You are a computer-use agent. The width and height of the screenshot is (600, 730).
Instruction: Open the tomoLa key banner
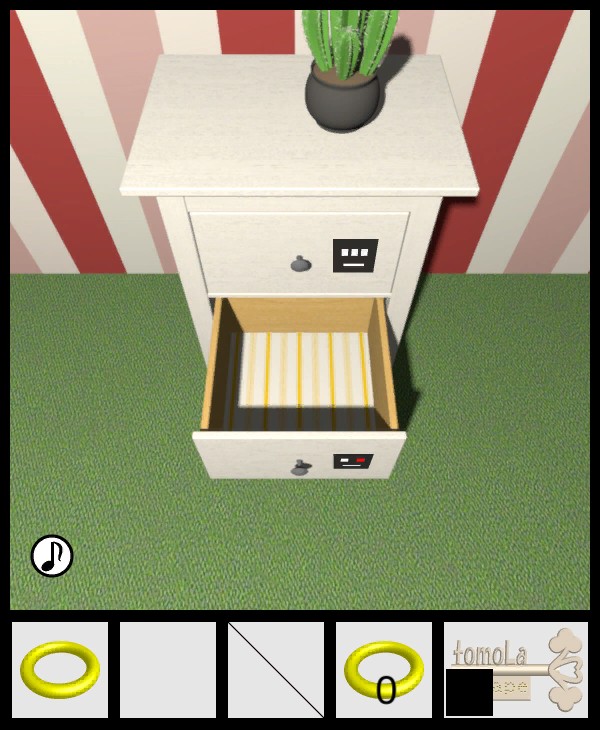pos(516,669)
